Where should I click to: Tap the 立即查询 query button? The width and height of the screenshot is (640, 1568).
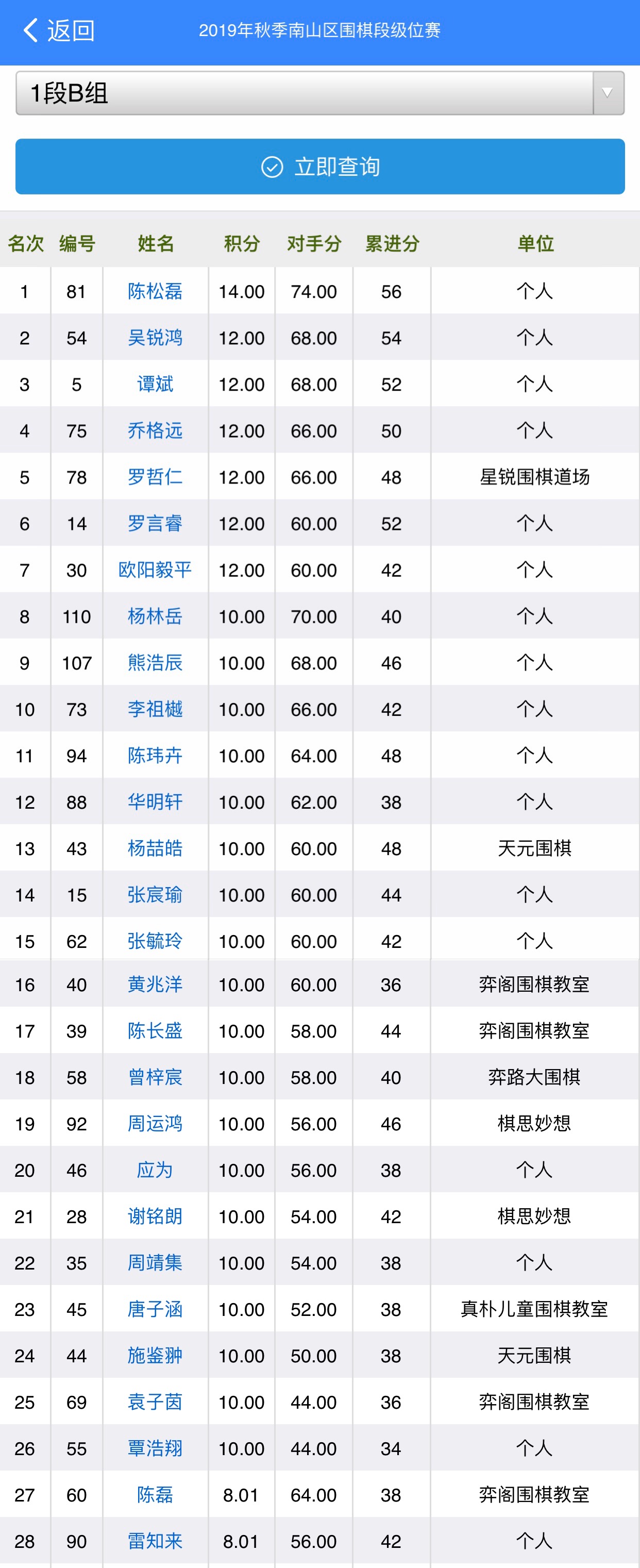[320, 167]
